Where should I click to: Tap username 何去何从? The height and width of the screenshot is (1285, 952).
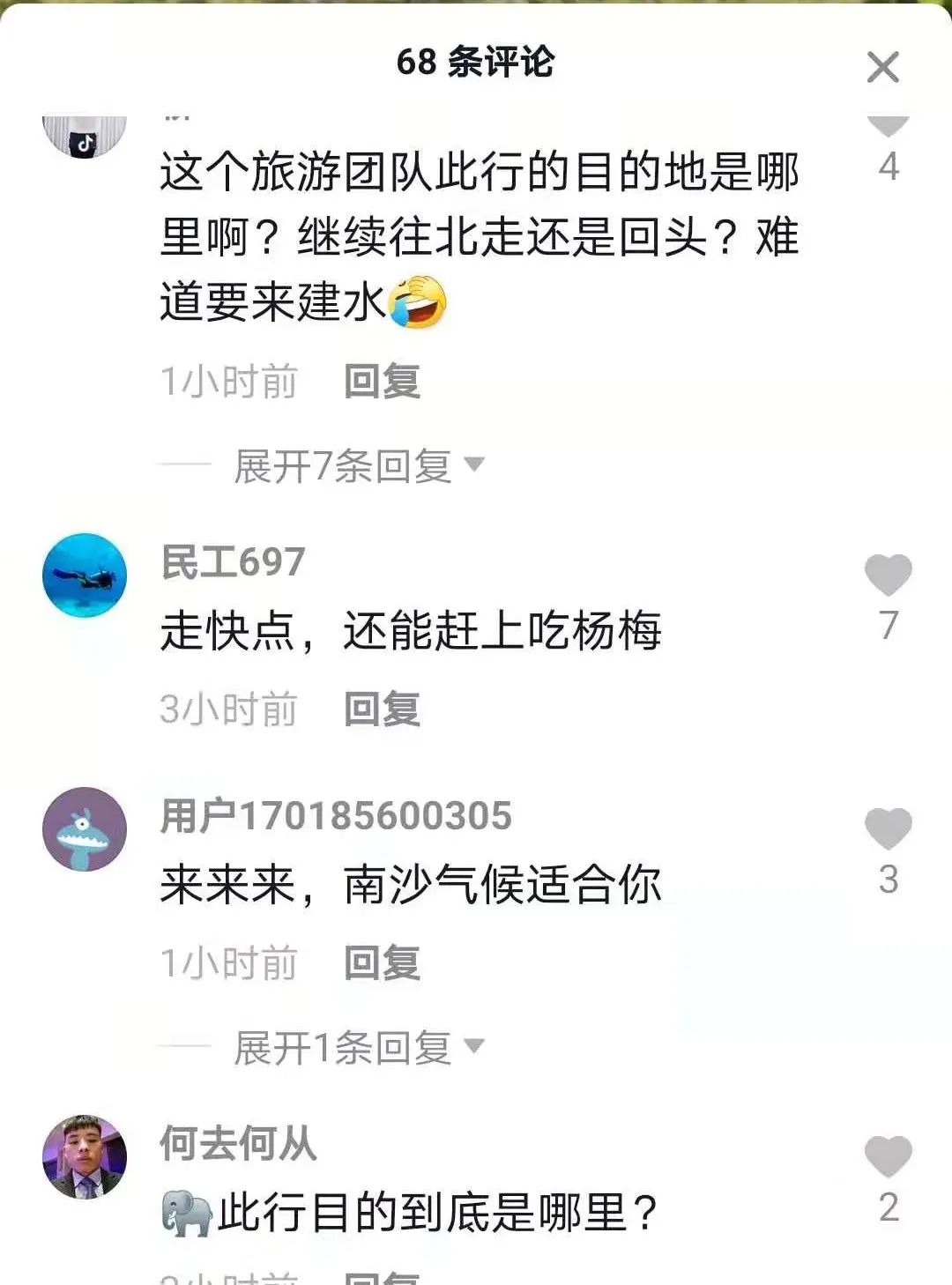click(238, 1144)
